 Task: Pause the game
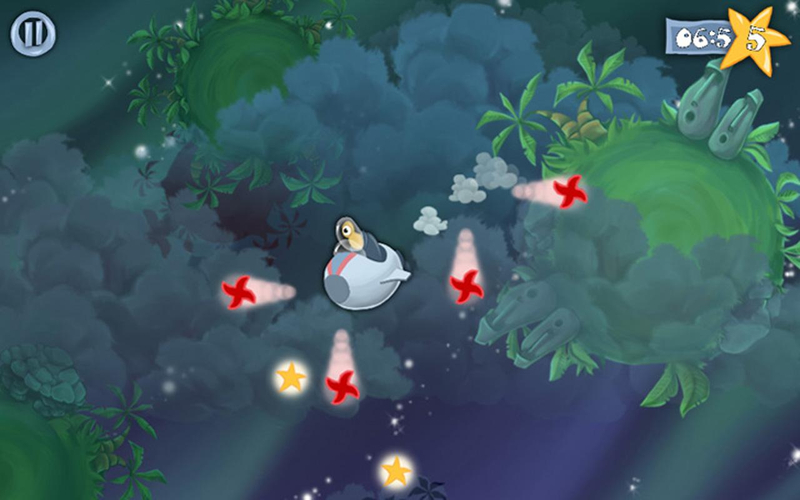click(x=33, y=34)
